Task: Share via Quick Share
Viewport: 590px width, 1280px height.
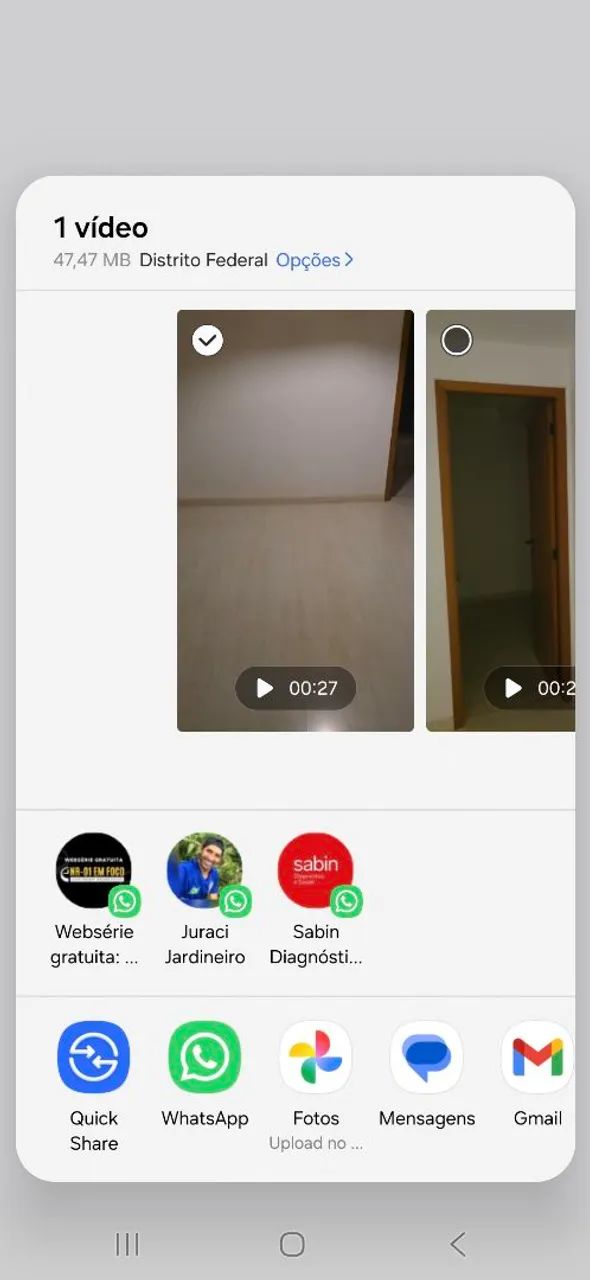Action: 94,1086
